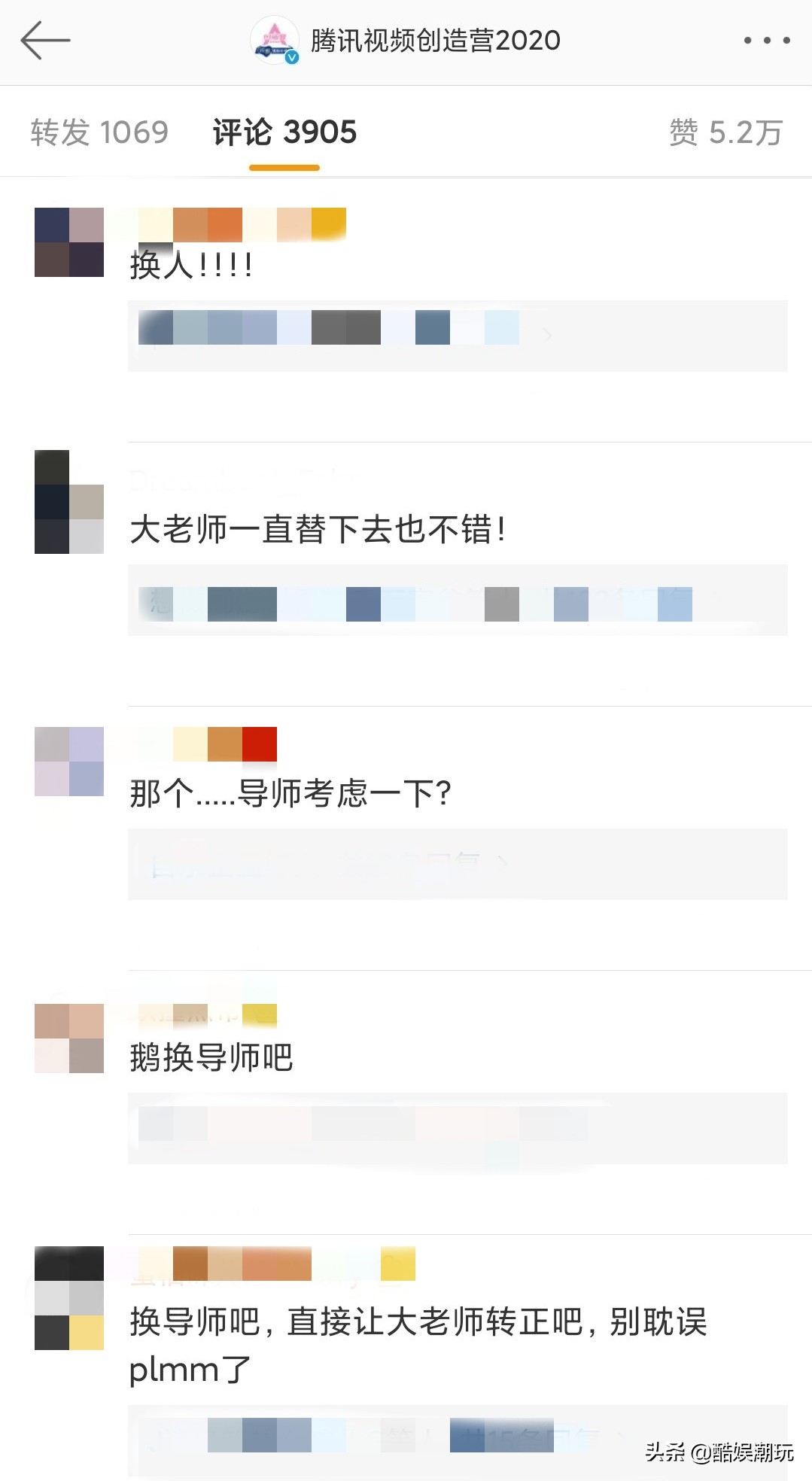Tap the back arrow to return
812x1481 pixels.
(x=44, y=39)
